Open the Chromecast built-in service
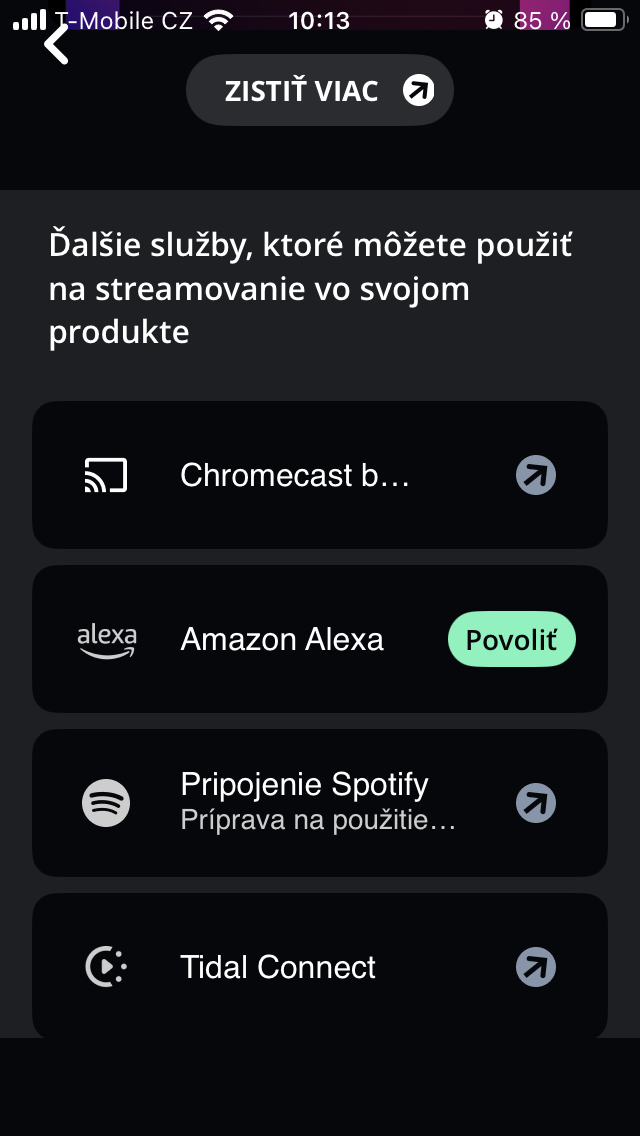 pos(320,476)
